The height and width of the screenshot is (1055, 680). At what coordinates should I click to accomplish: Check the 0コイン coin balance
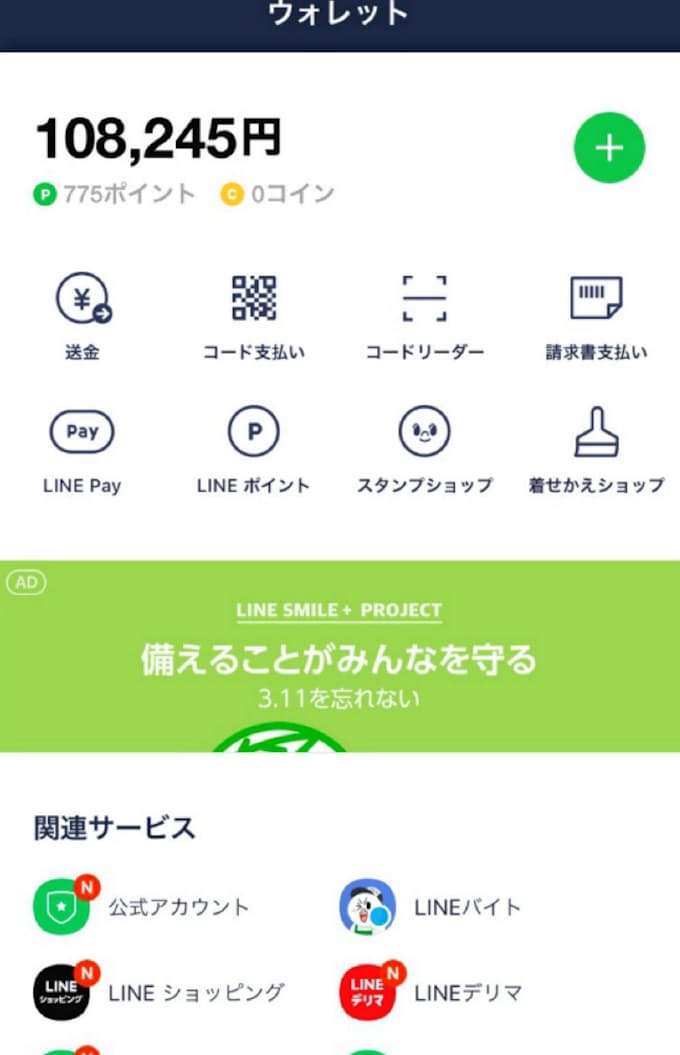click(x=278, y=194)
